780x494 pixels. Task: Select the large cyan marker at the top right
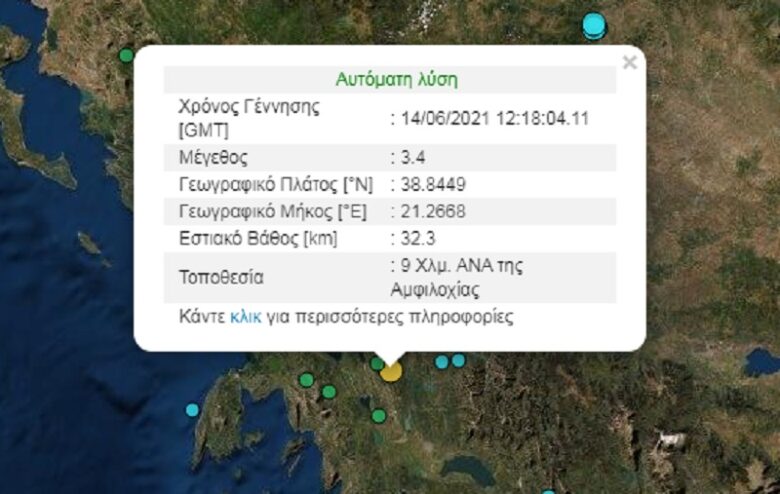[x=594, y=24]
